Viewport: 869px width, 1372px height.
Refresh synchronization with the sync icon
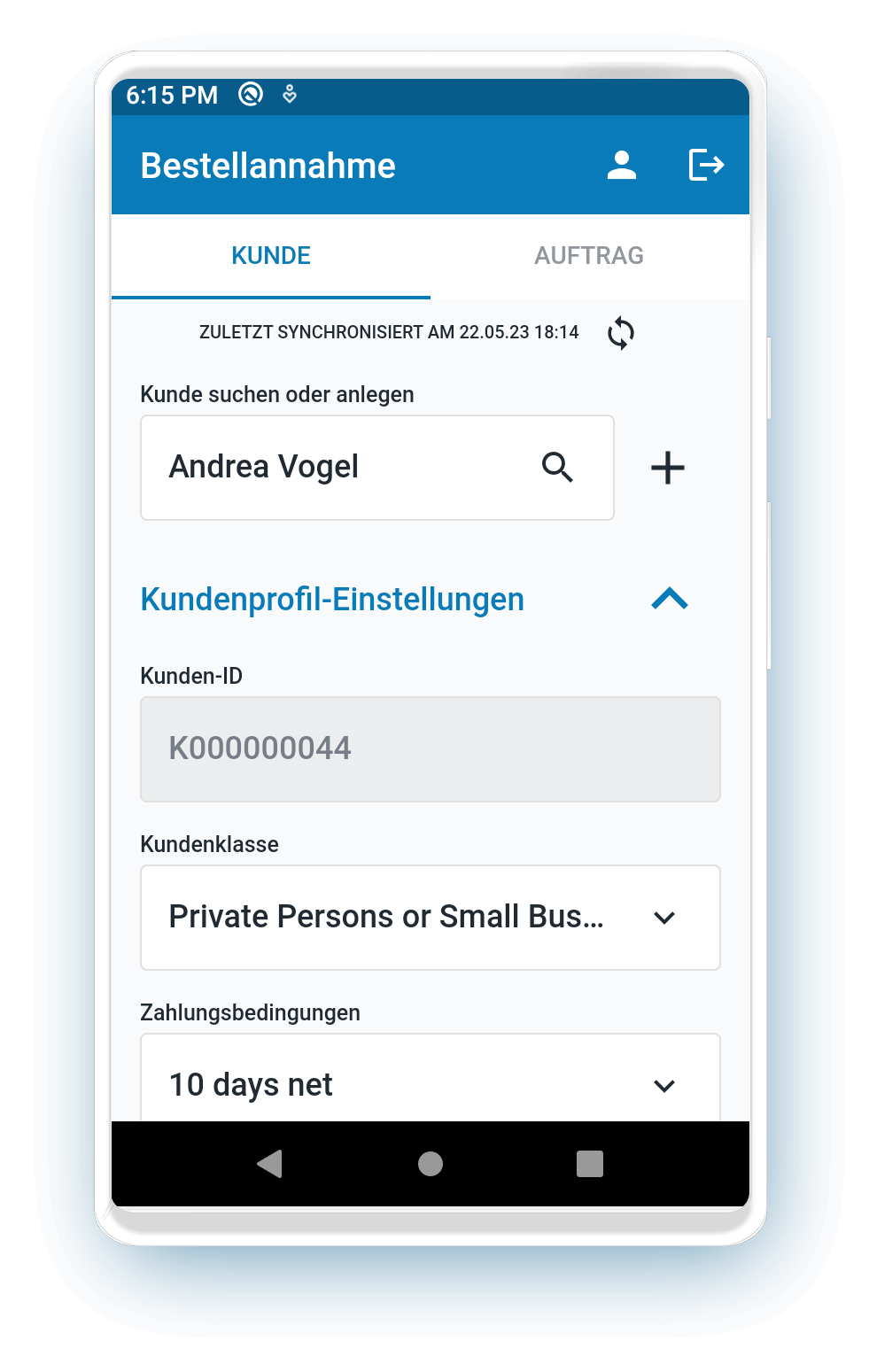(621, 333)
